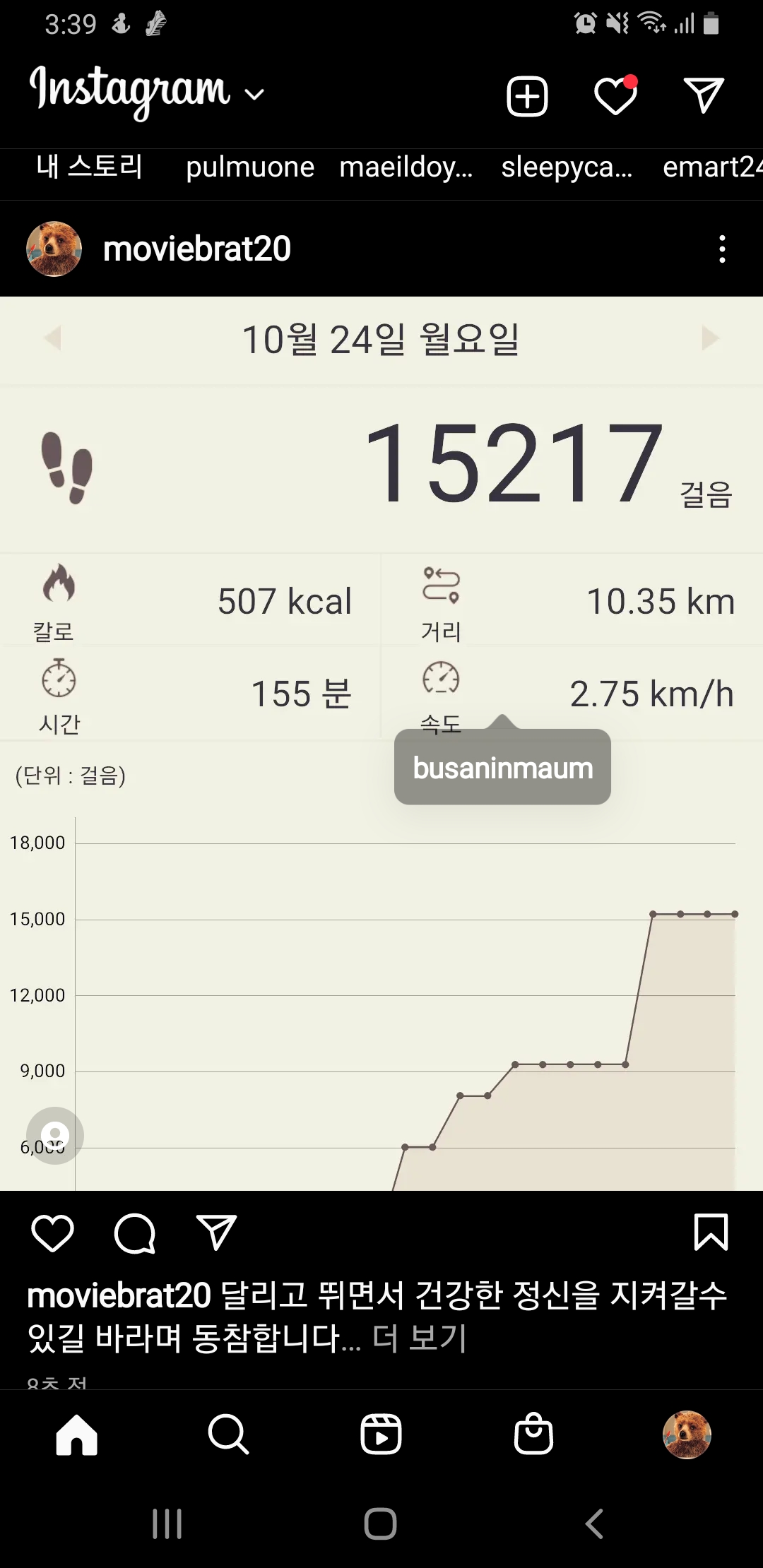Toggle the people tag icon on photo
Viewport: 763px width, 1568px height.
pyautogui.click(x=55, y=1135)
